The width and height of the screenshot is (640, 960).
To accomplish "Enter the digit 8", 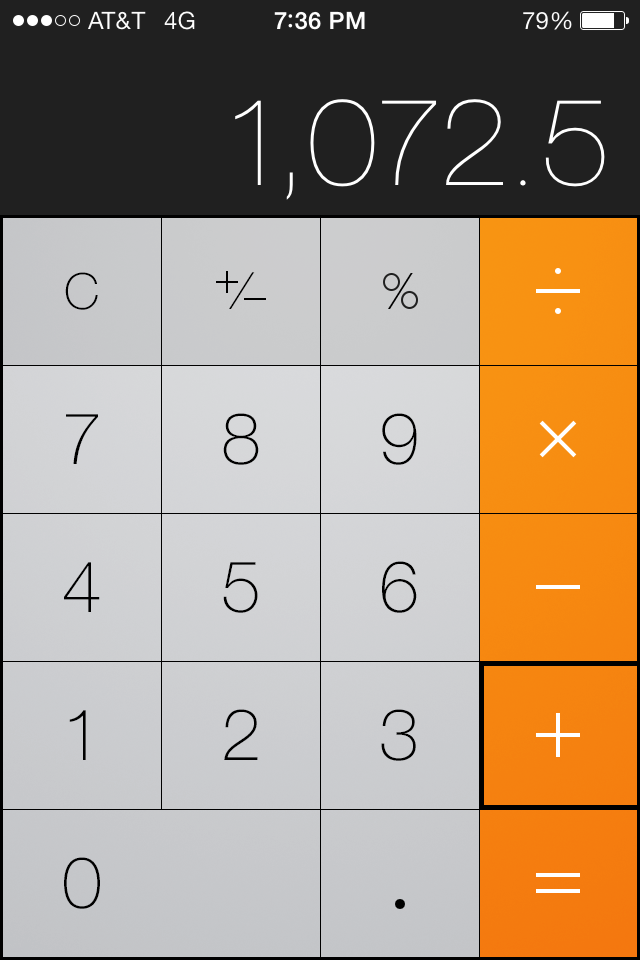I will 241,440.
